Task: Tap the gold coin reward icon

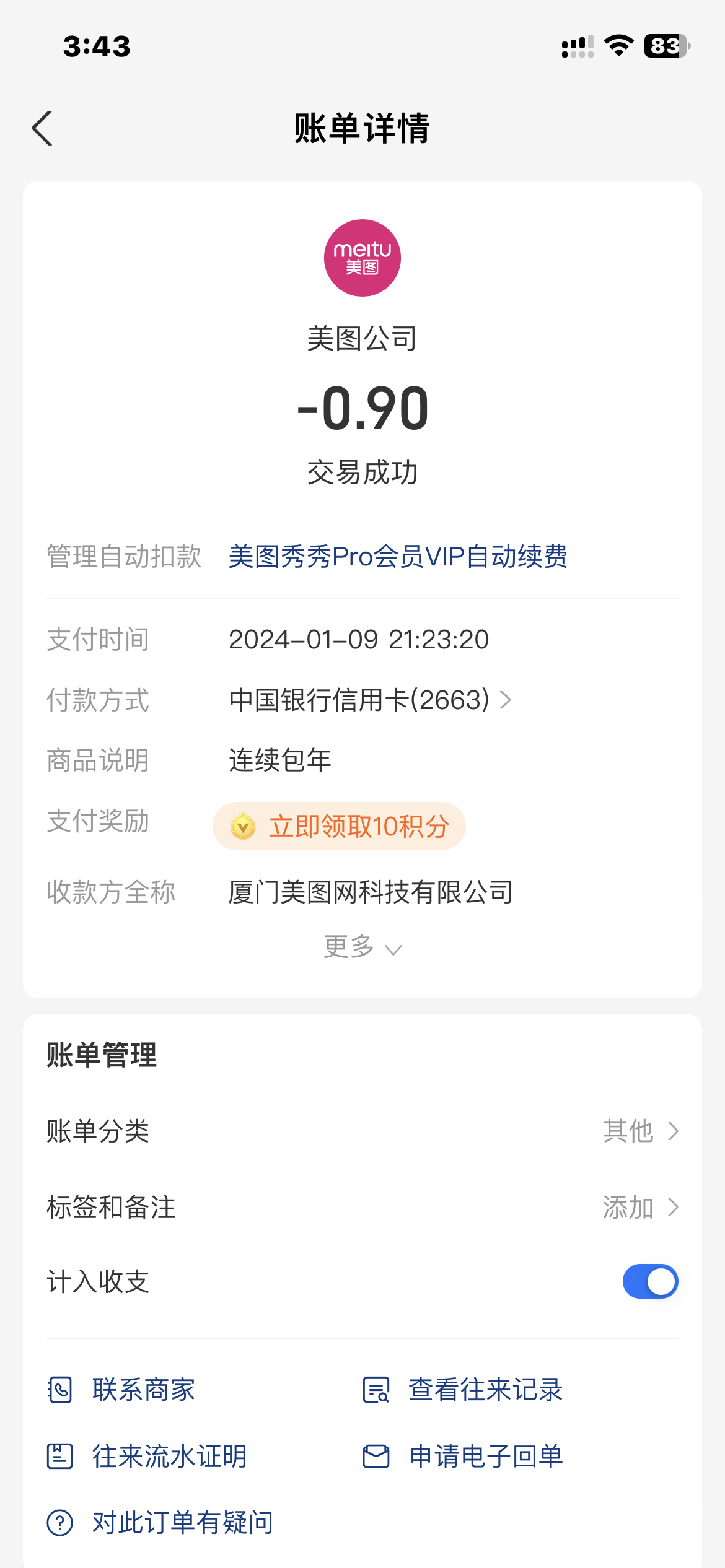Action: (x=243, y=826)
